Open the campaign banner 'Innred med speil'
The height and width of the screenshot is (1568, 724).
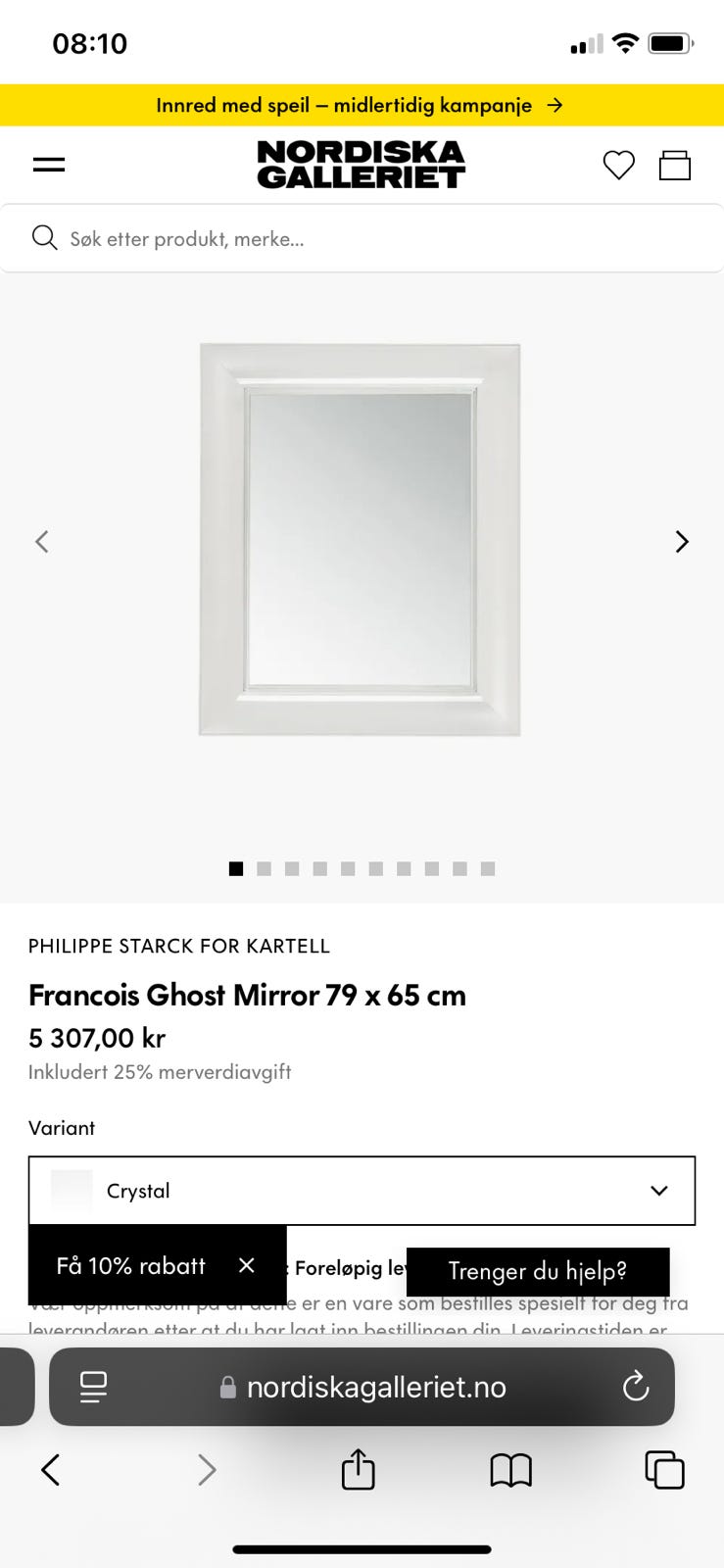(x=362, y=105)
